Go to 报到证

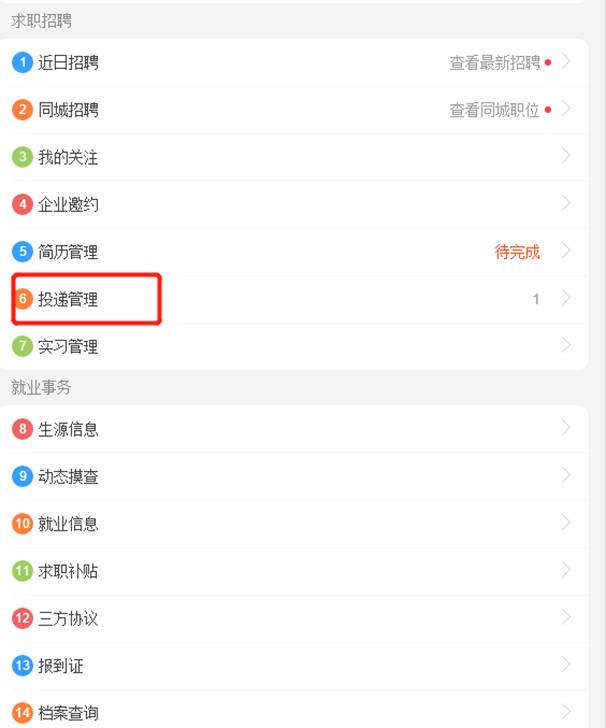(60, 666)
